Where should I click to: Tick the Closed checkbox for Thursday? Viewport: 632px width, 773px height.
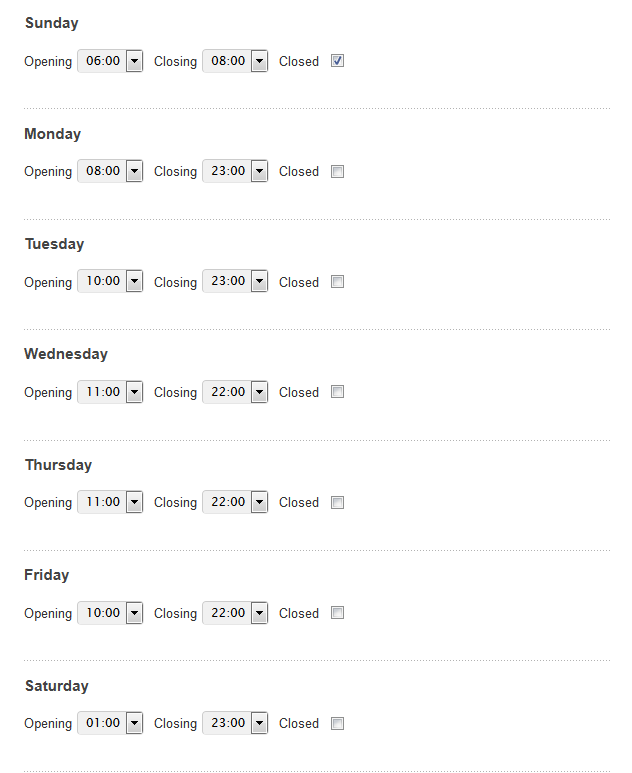[338, 503]
